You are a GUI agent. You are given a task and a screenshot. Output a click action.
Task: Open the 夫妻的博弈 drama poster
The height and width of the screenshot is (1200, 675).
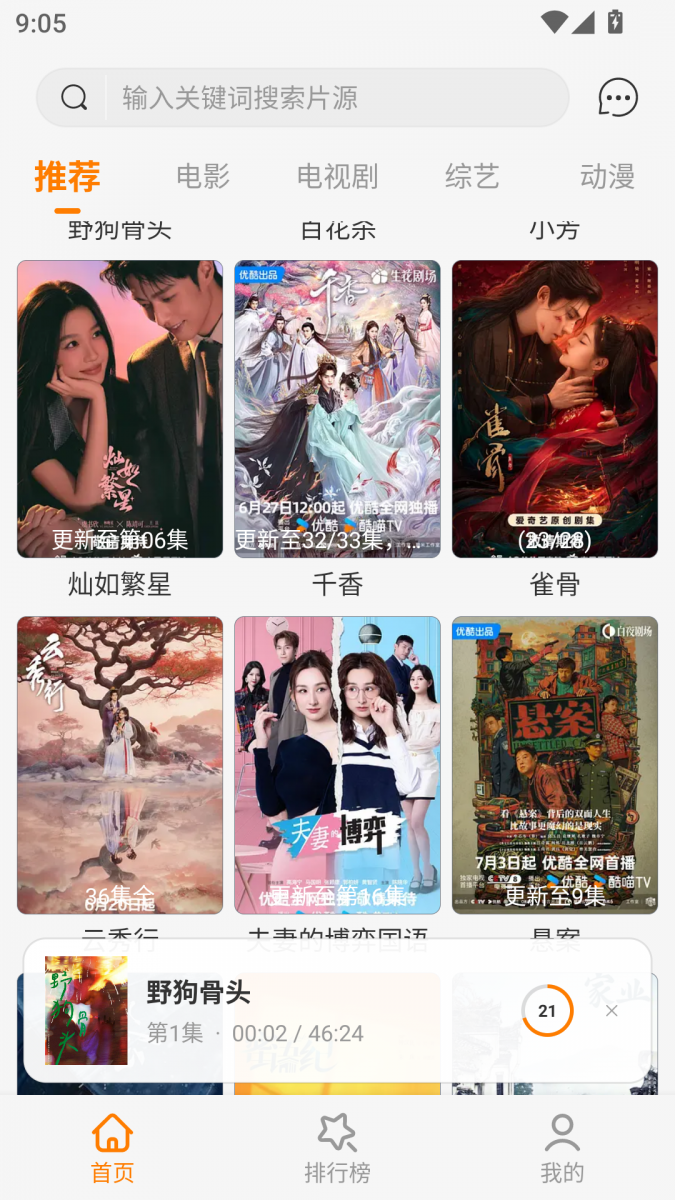tap(337, 765)
